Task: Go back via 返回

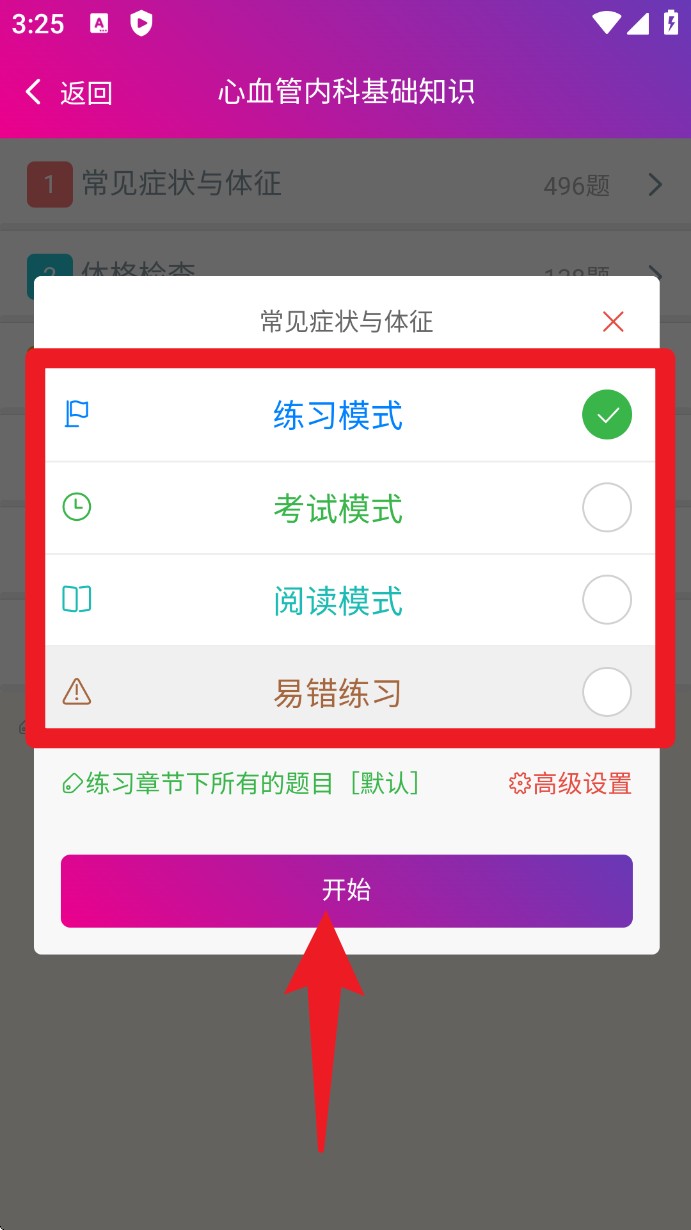Action: (x=68, y=93)
